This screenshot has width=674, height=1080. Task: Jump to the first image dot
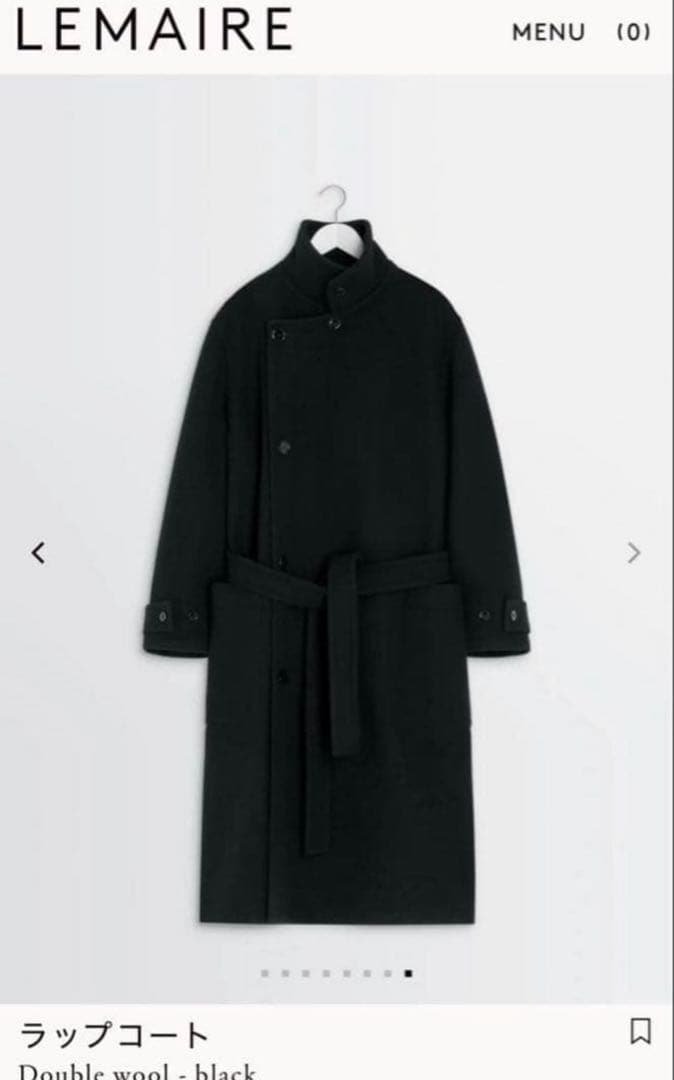[x=265, y=972]
